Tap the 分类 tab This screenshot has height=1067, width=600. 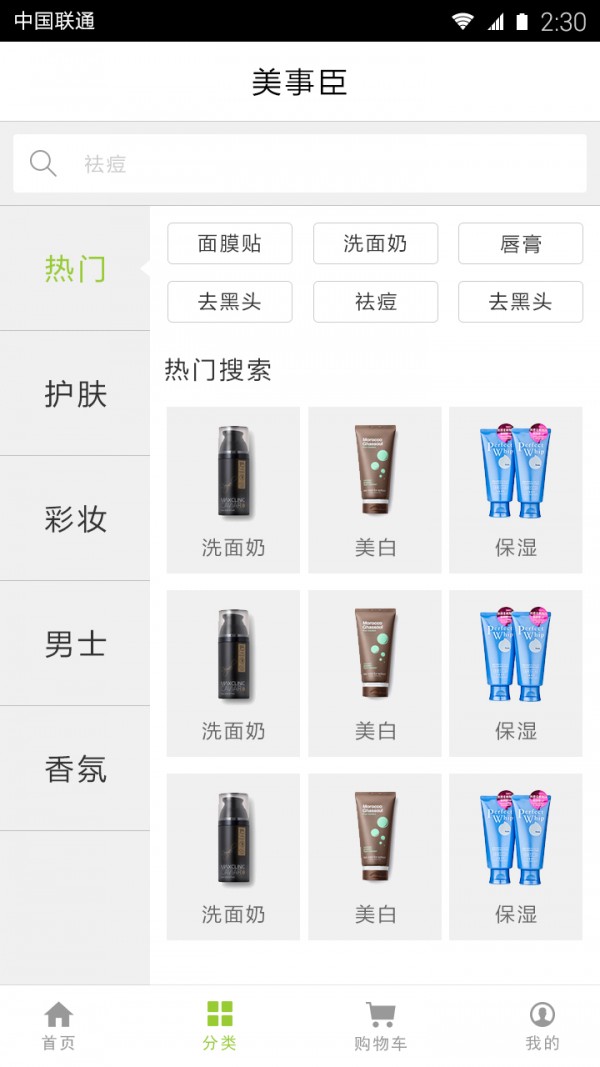point(220,1026)
